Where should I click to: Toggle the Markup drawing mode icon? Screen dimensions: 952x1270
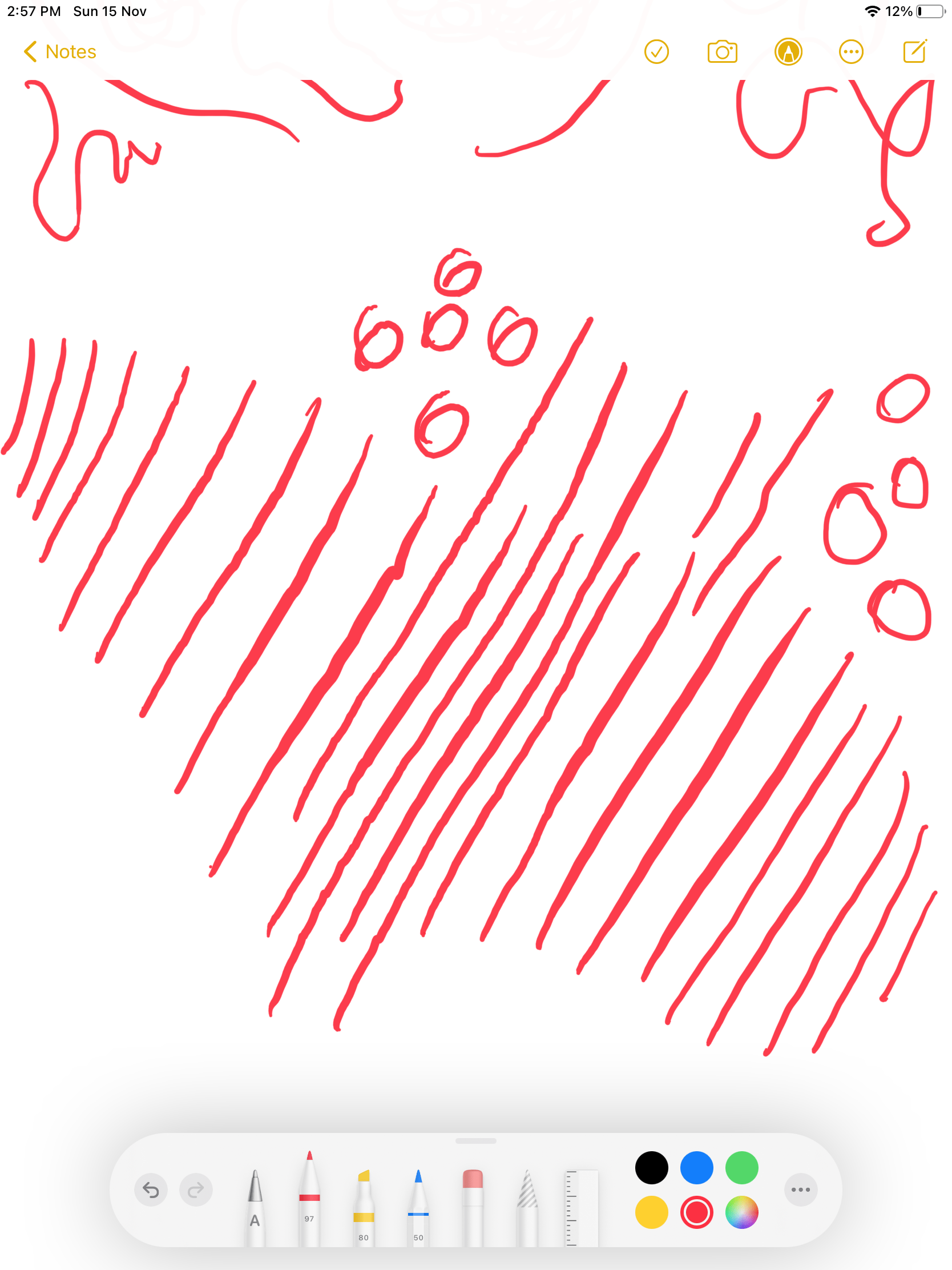click(x=788, y=51)
